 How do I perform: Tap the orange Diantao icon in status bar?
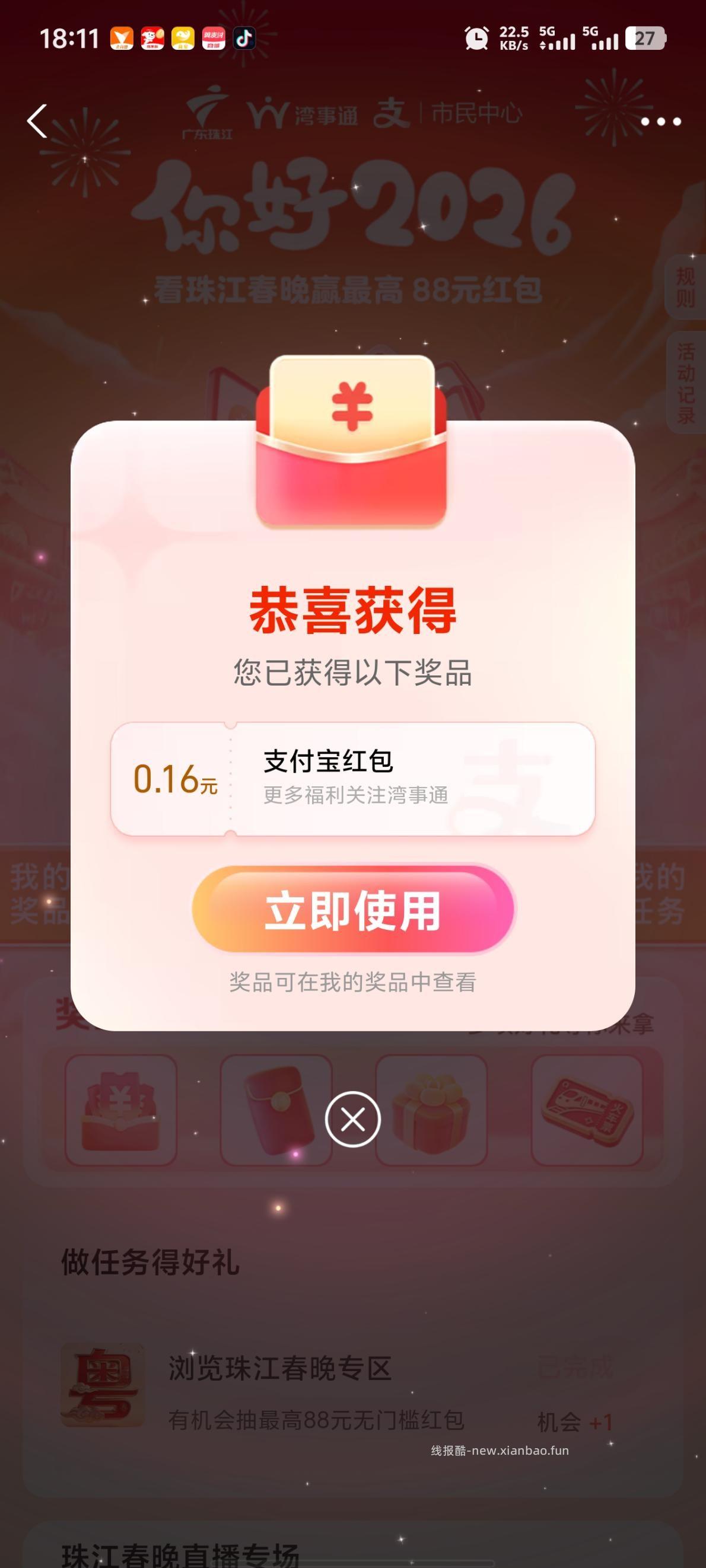[121, 40]
